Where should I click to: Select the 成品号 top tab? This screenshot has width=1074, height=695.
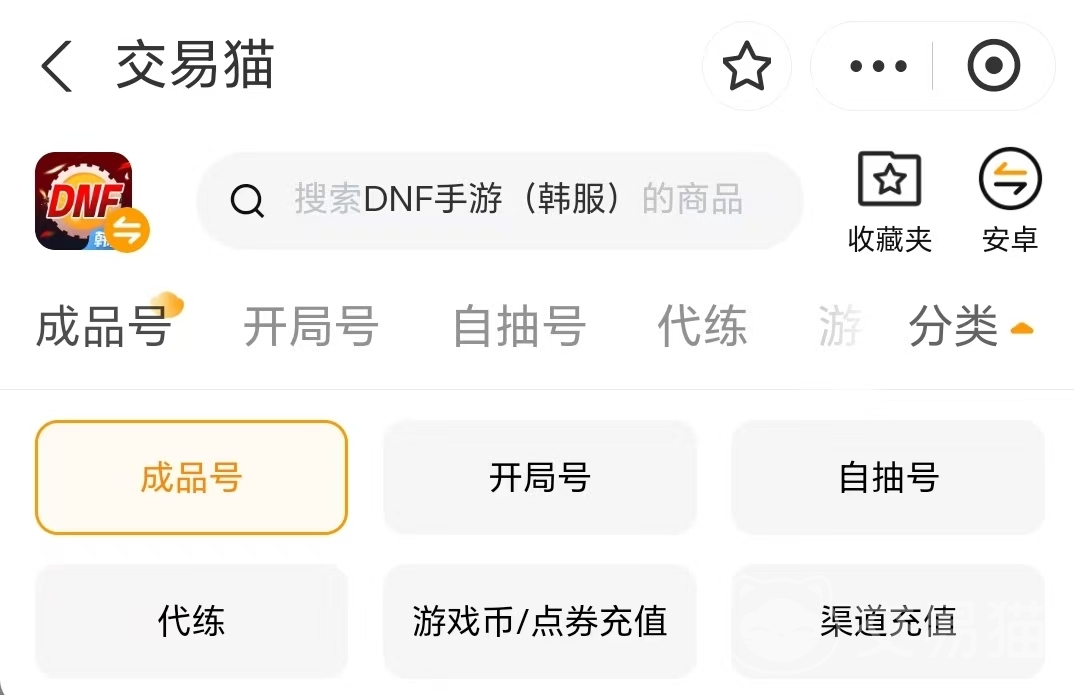pos(103,327)
